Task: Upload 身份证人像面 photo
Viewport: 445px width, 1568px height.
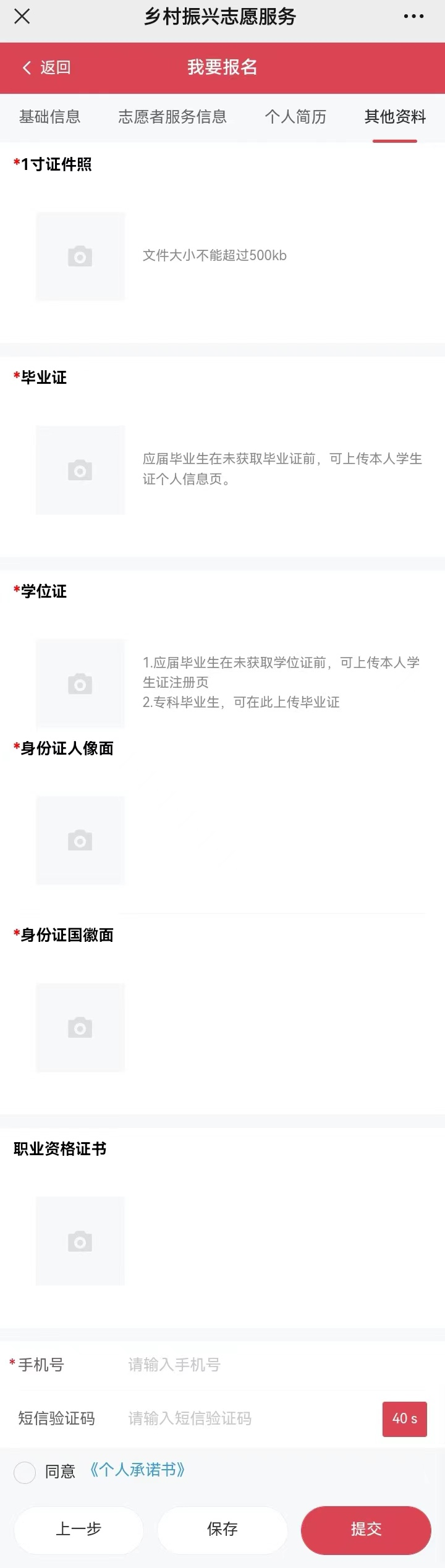Action: click(x=80, y=841)
